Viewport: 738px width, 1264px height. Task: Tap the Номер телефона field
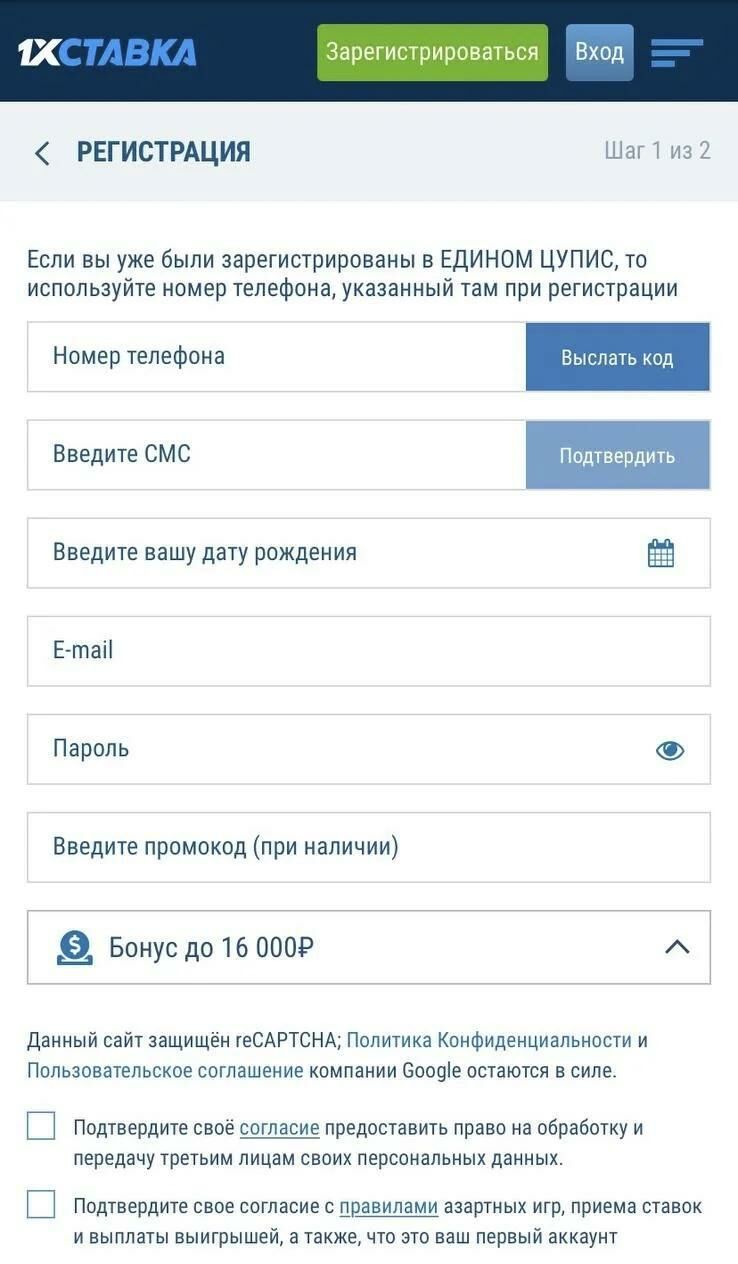point(277,357)
